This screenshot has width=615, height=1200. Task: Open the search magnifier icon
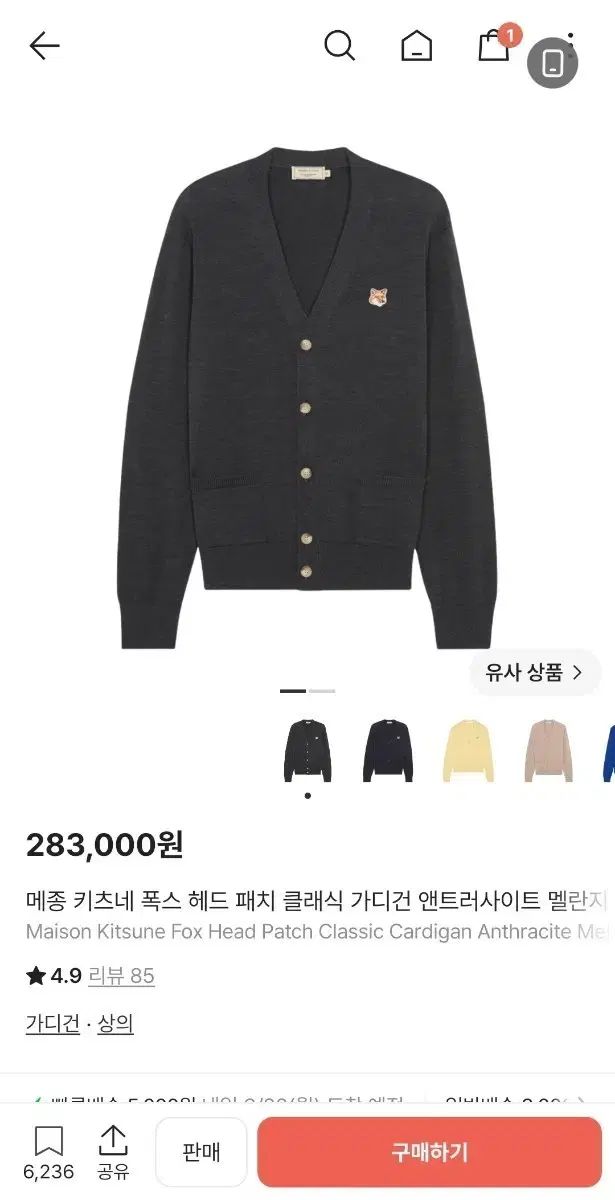(340, 45)
